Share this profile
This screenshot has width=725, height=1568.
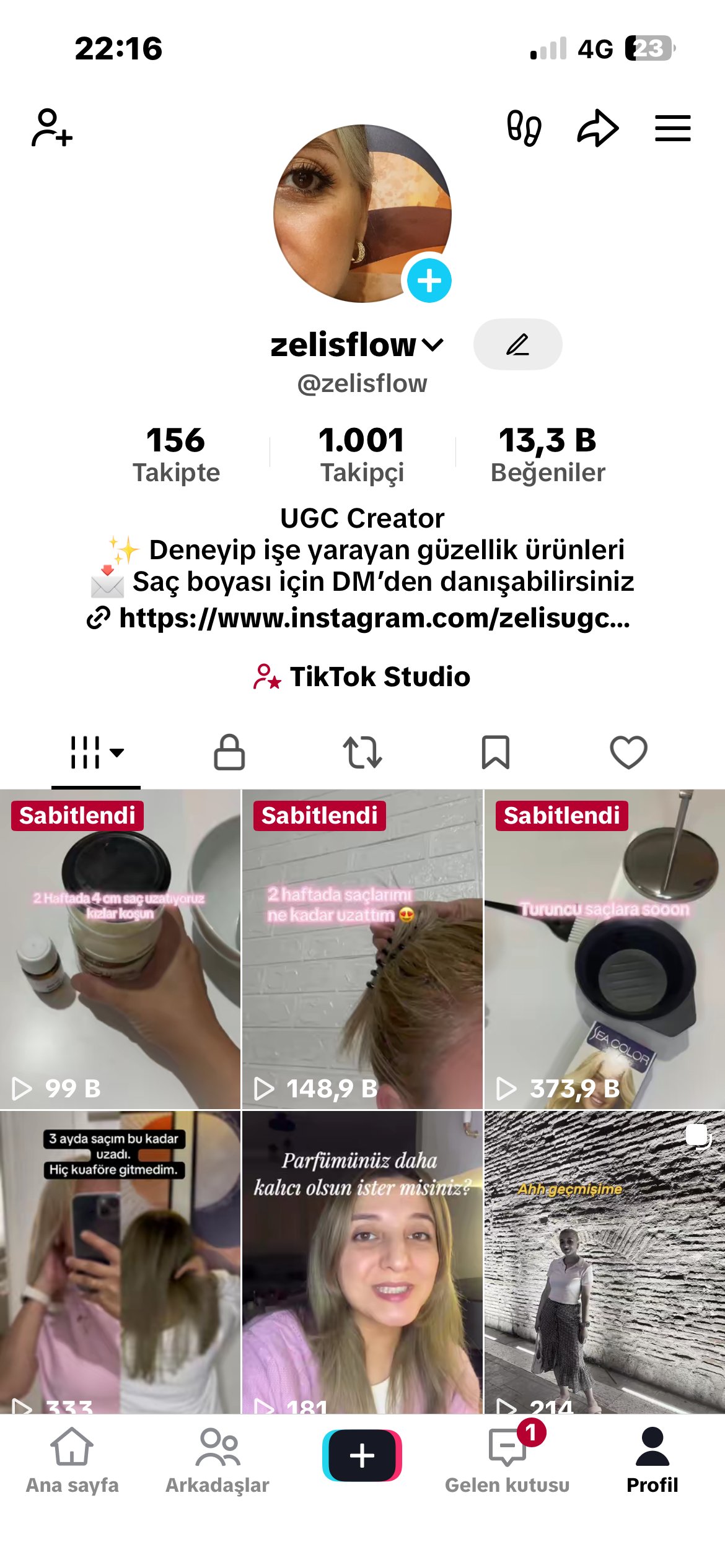click(x=598, y=128)
